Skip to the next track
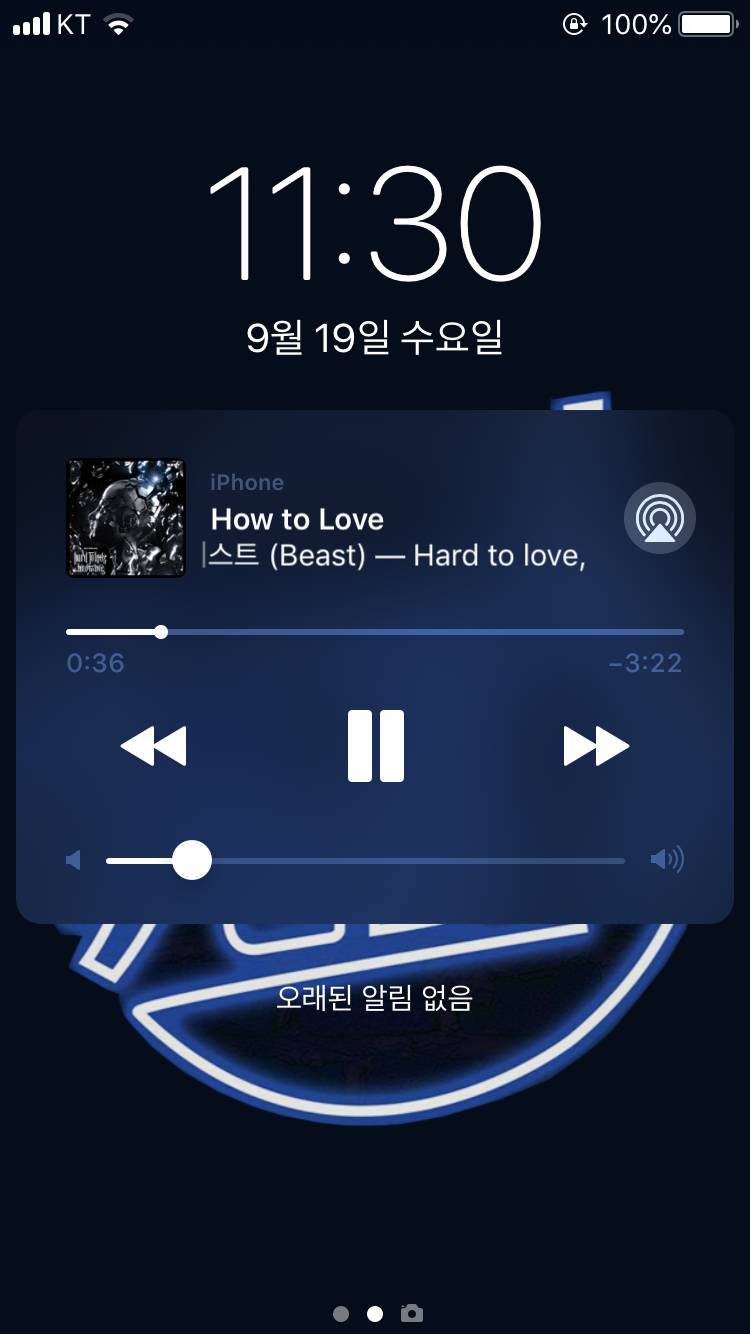The height and width of the screenshot is (1334, 750). 595,744
